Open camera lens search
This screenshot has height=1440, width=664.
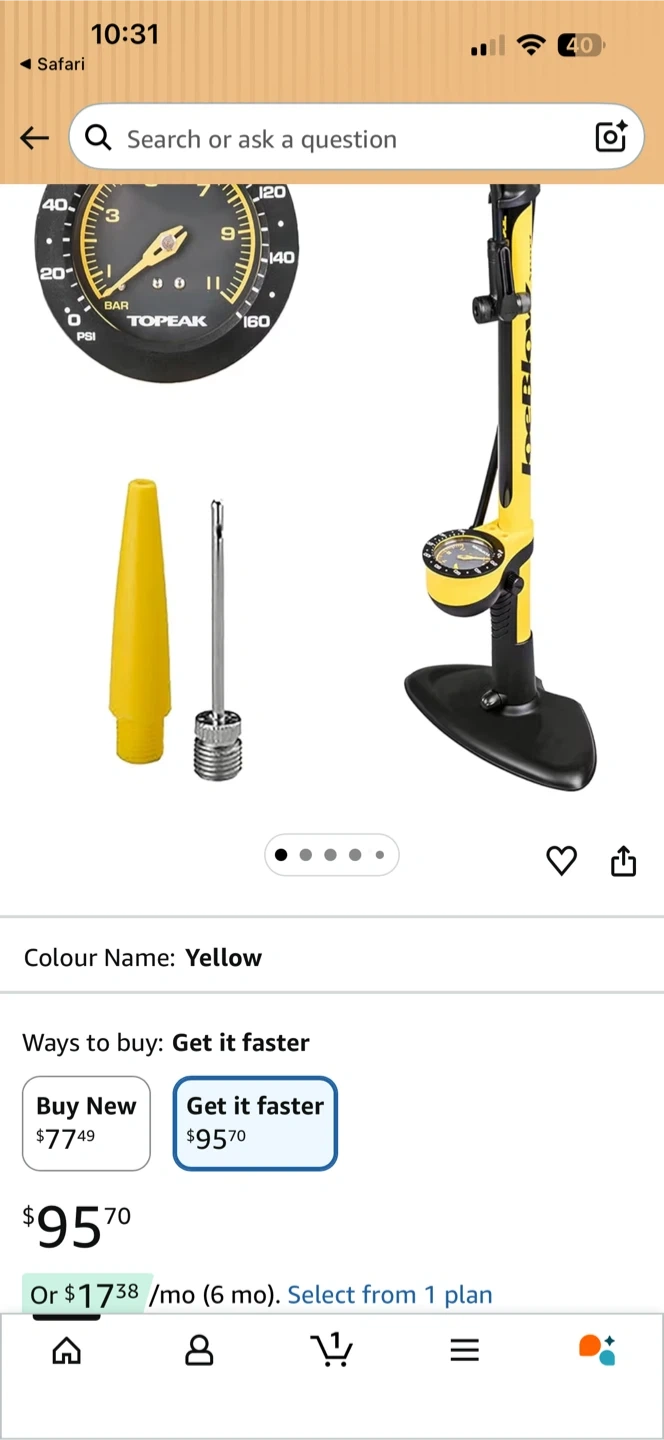click(610, 137)
